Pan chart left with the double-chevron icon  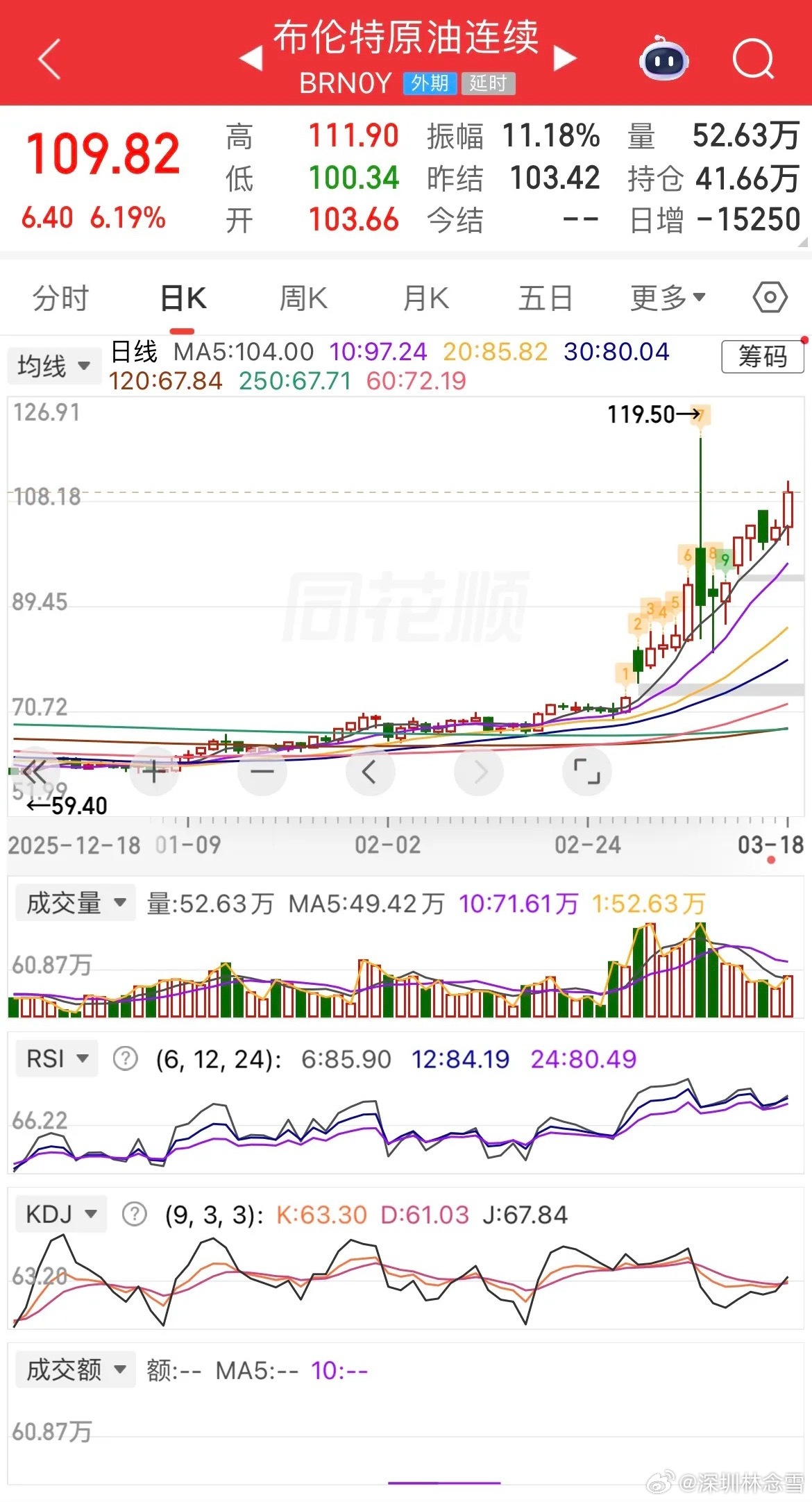pos(38,772)
